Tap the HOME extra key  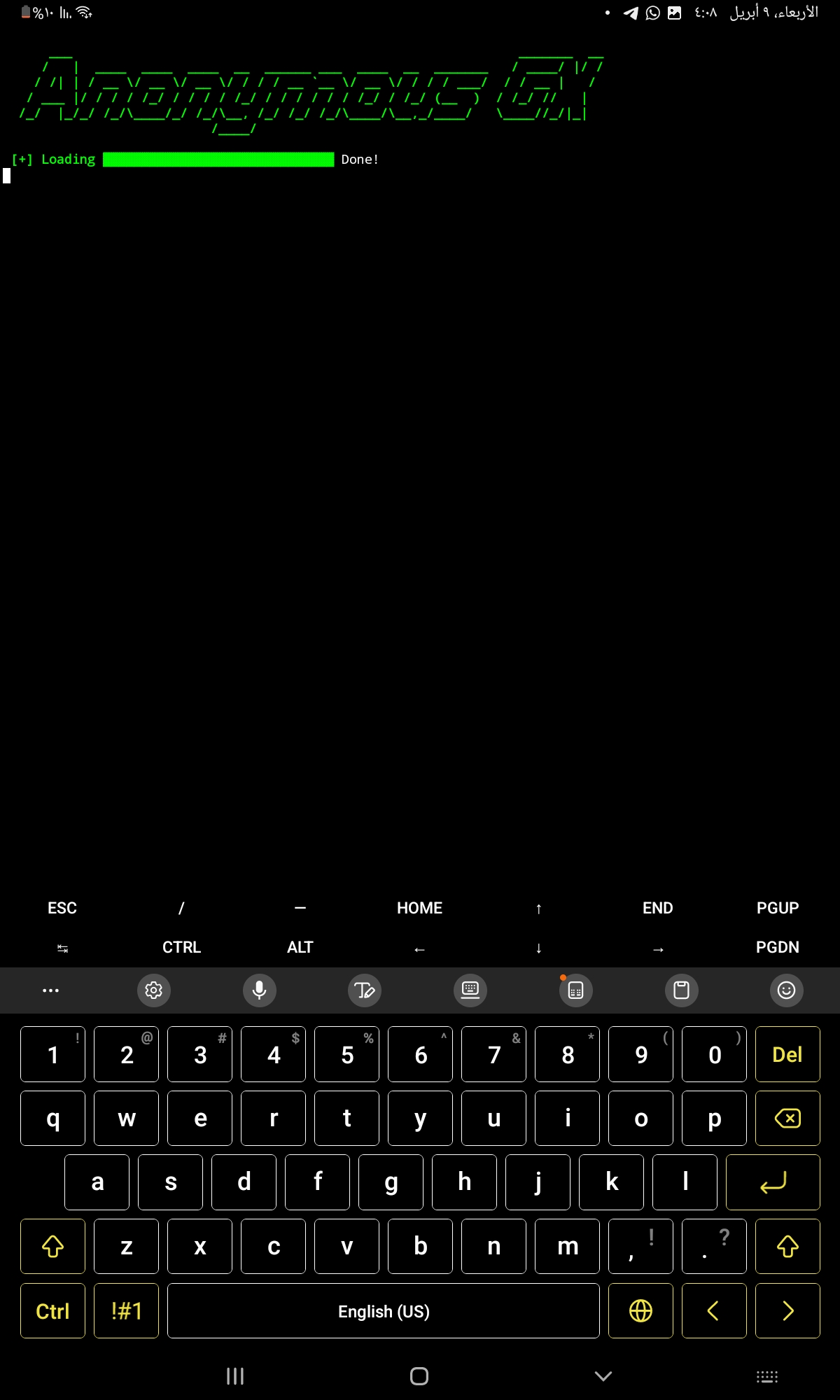pos(419,908)
